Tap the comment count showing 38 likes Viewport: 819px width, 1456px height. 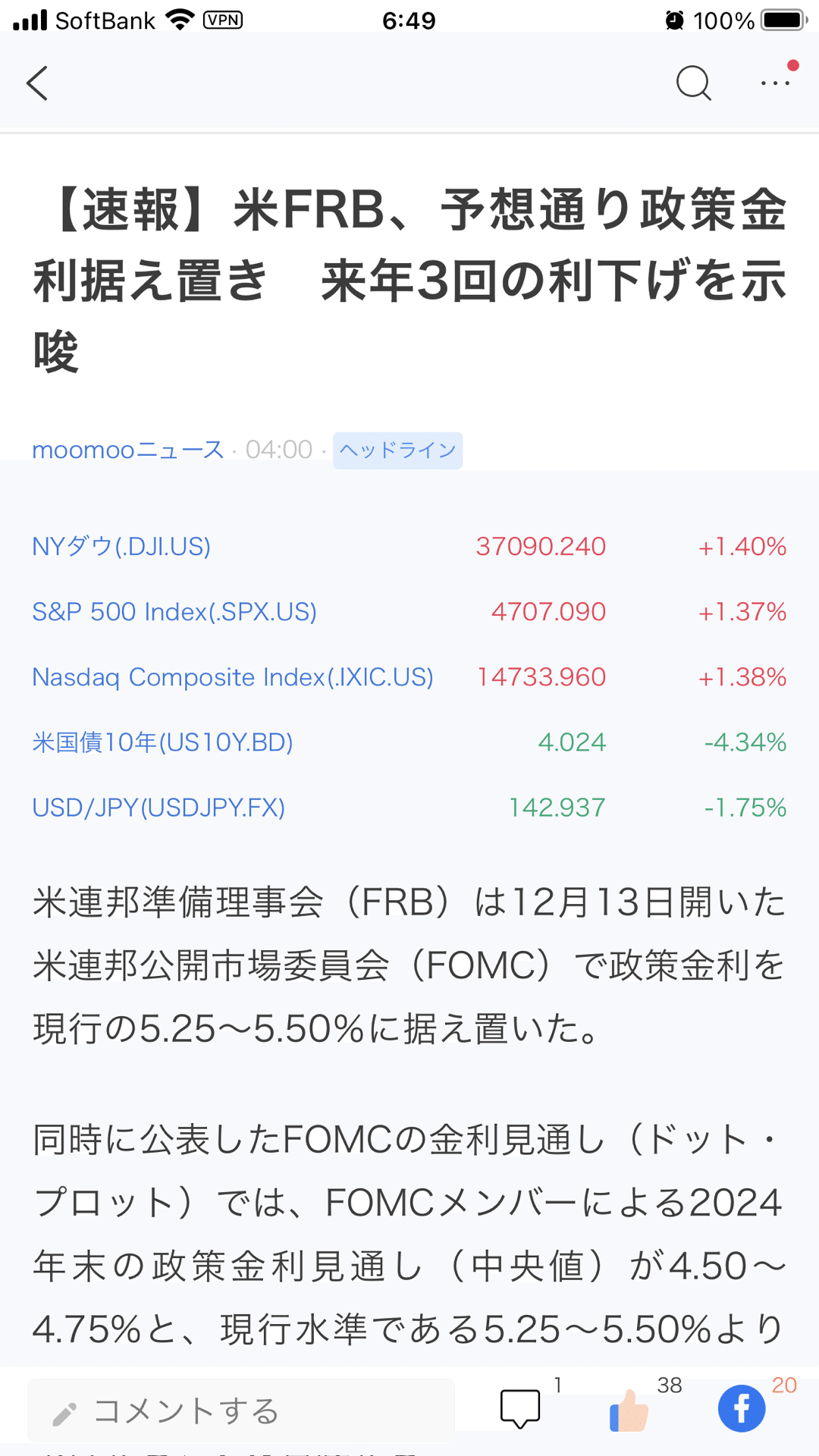[668, 1385]
